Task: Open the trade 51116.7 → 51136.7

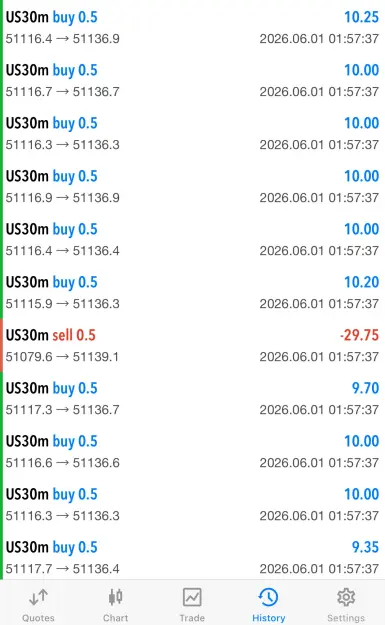Action: tap(192, 80)
